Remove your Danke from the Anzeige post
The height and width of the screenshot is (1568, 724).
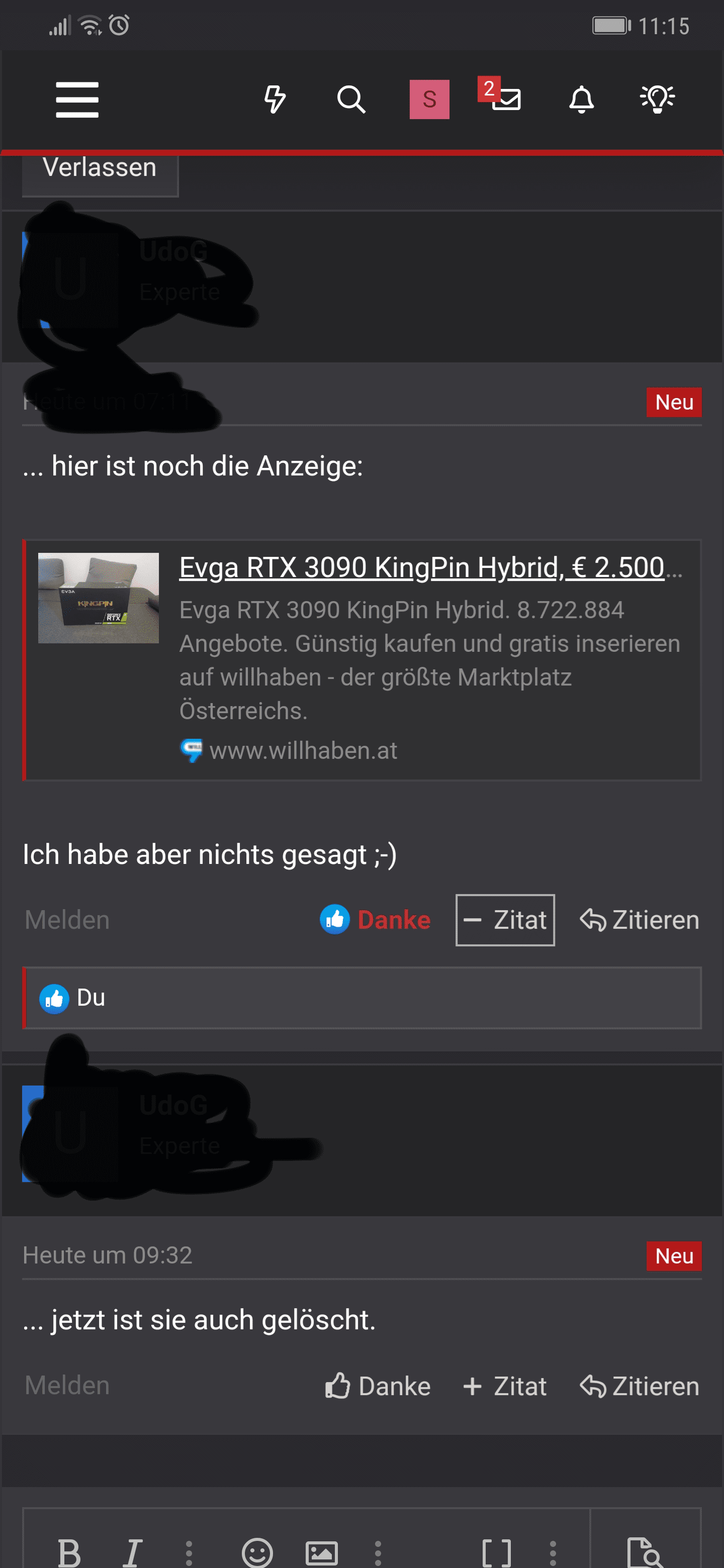(x=376, y=919)
